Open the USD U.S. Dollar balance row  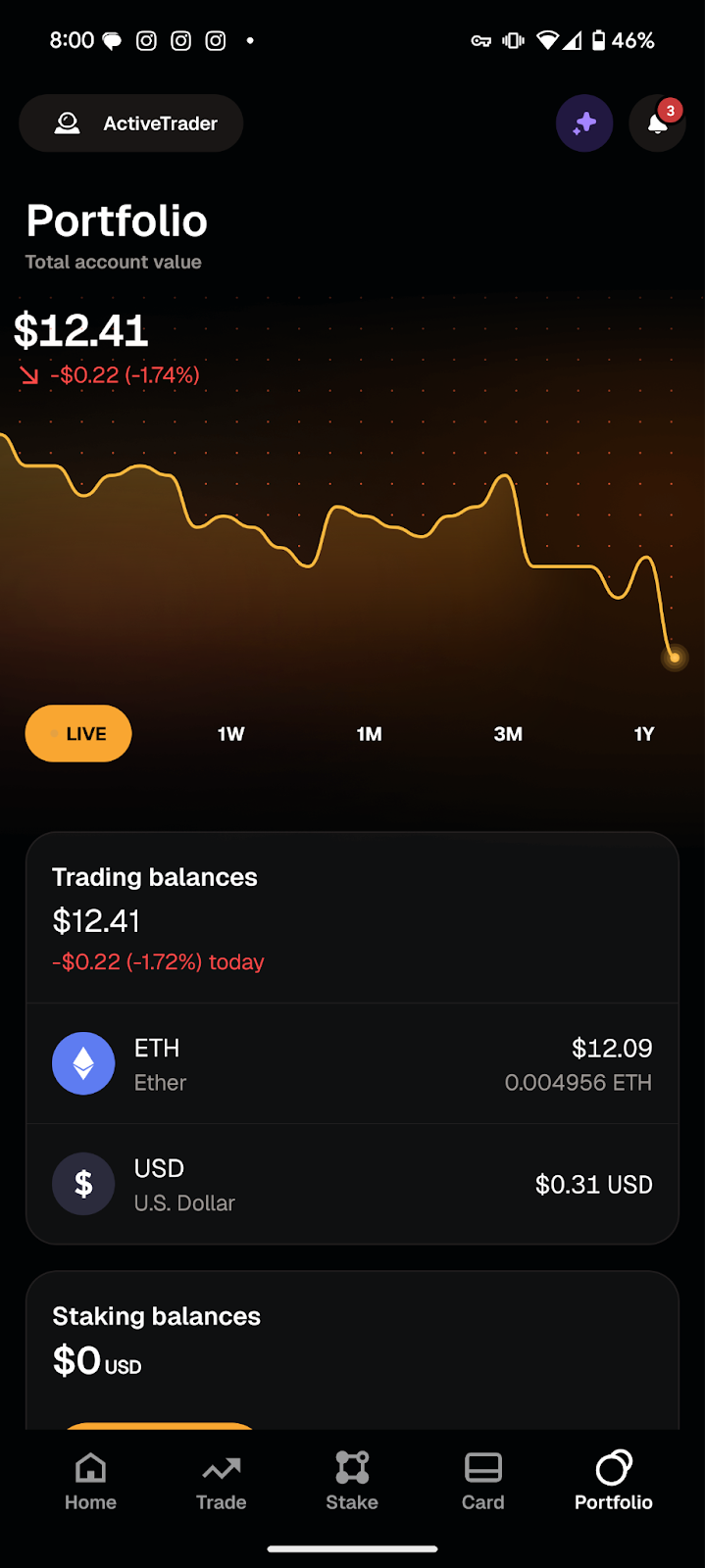point(352,1184)
